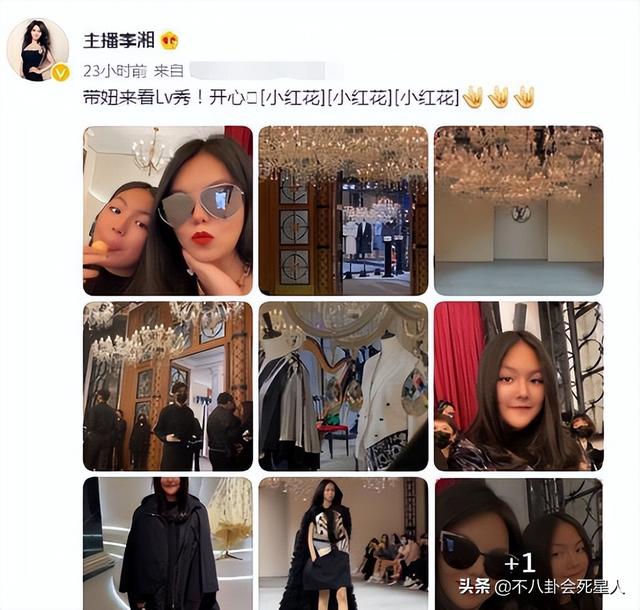View the runway model photo

[343, 543]
